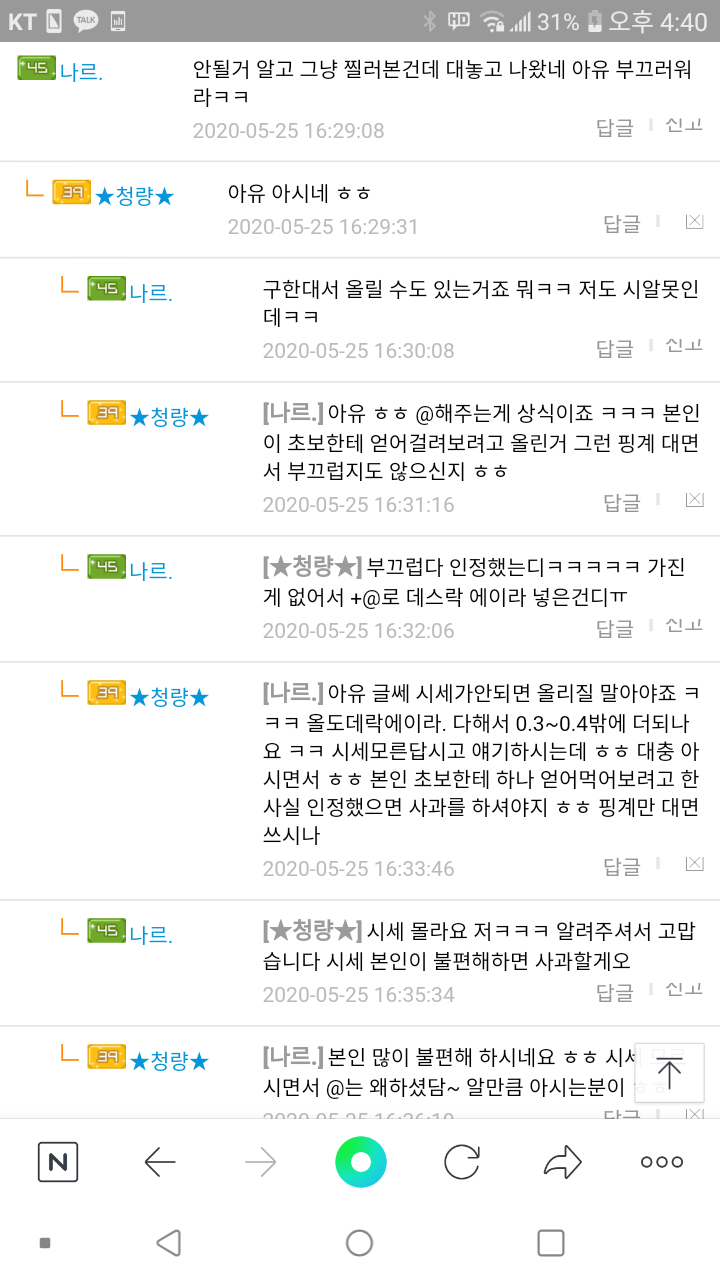Open the browser more options menu
The width and height of the screenshot is (720, 1280).
[x=662, y=1162]
